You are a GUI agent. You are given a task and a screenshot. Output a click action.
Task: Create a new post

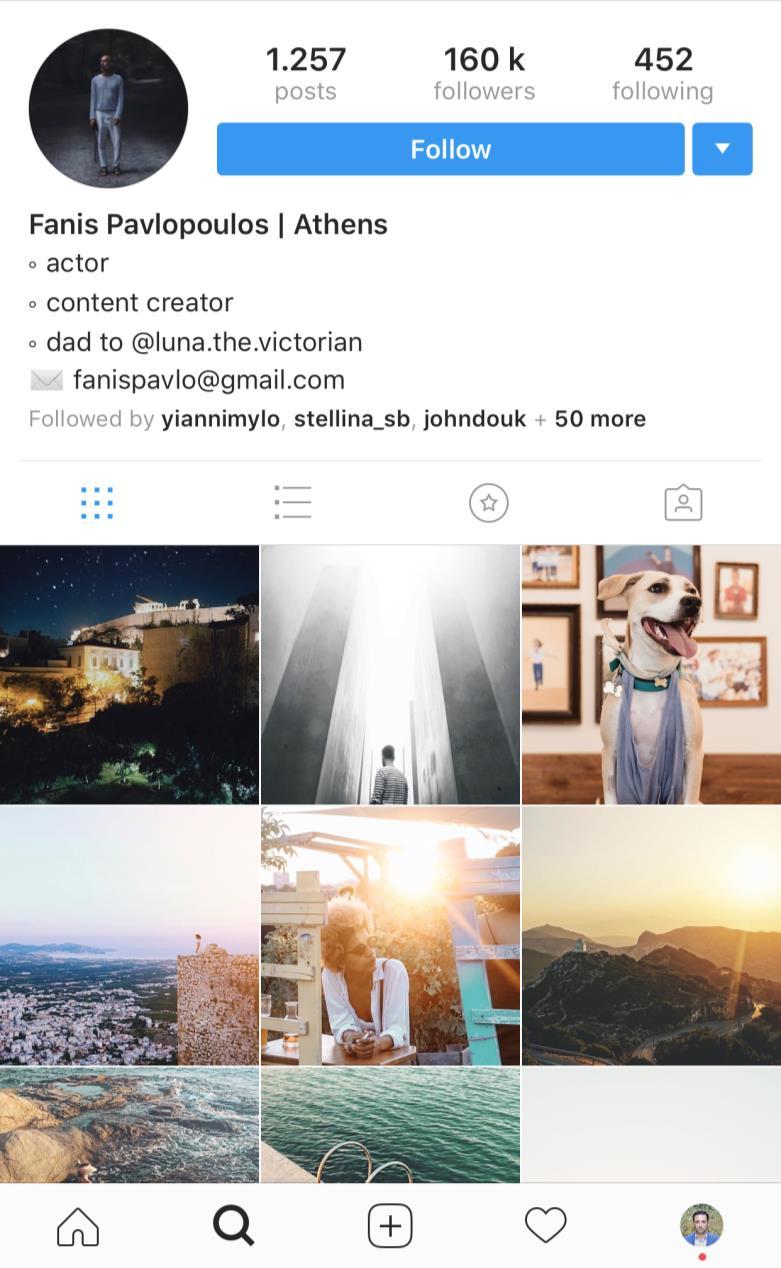coord(390,1226)
